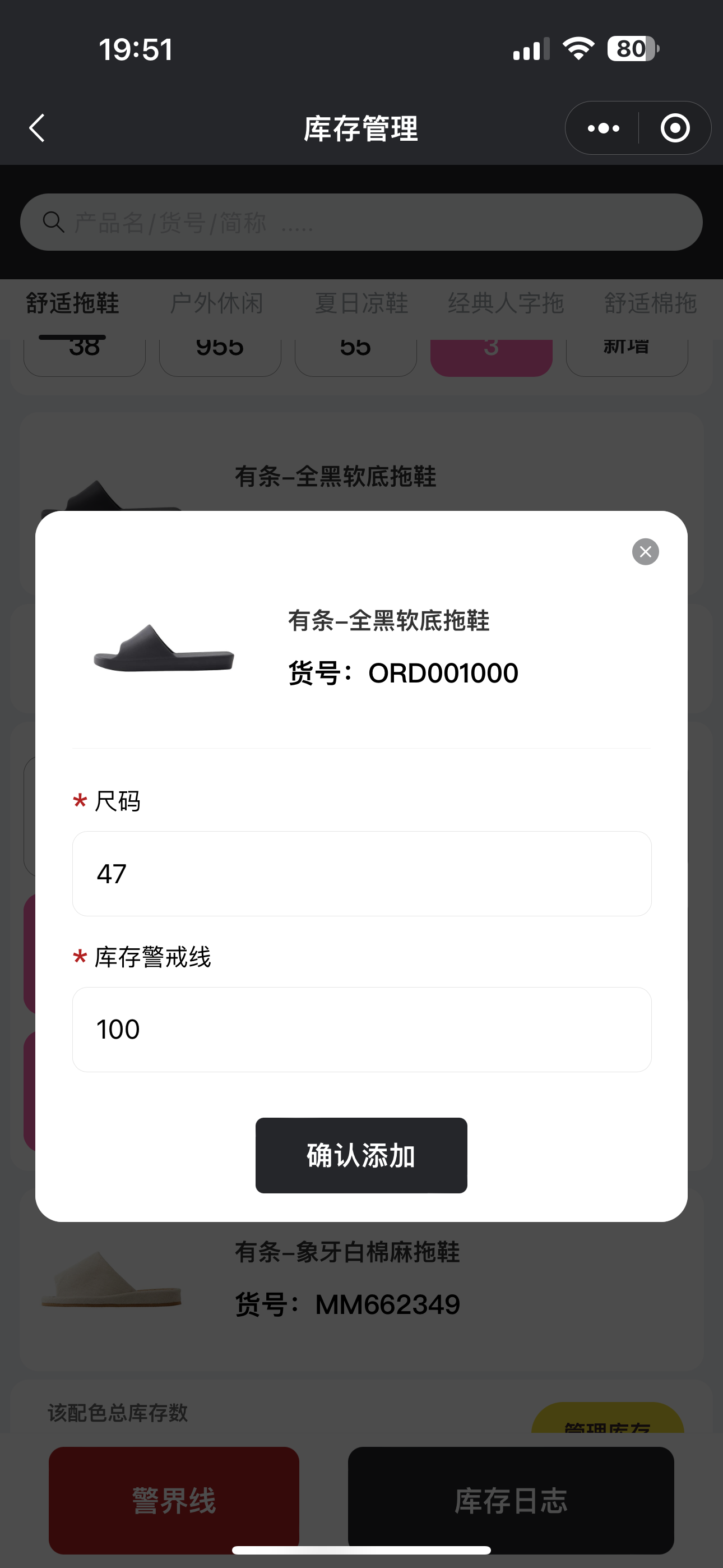Image resolution: width=723 pixels, height=1568 pixels.
Task: Close the add-size dialog
Action: (x=645, y=551)
